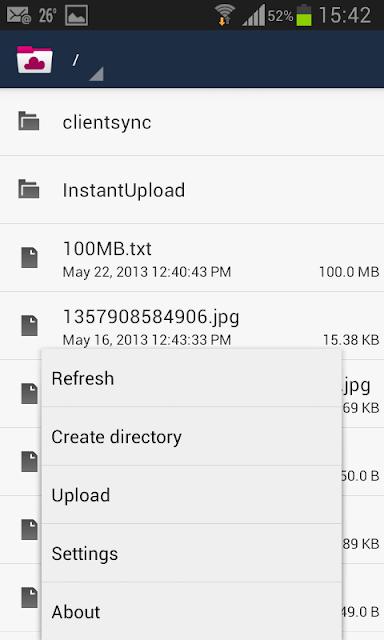
Task: Open the clientsync folder
Action: (192, 122)
